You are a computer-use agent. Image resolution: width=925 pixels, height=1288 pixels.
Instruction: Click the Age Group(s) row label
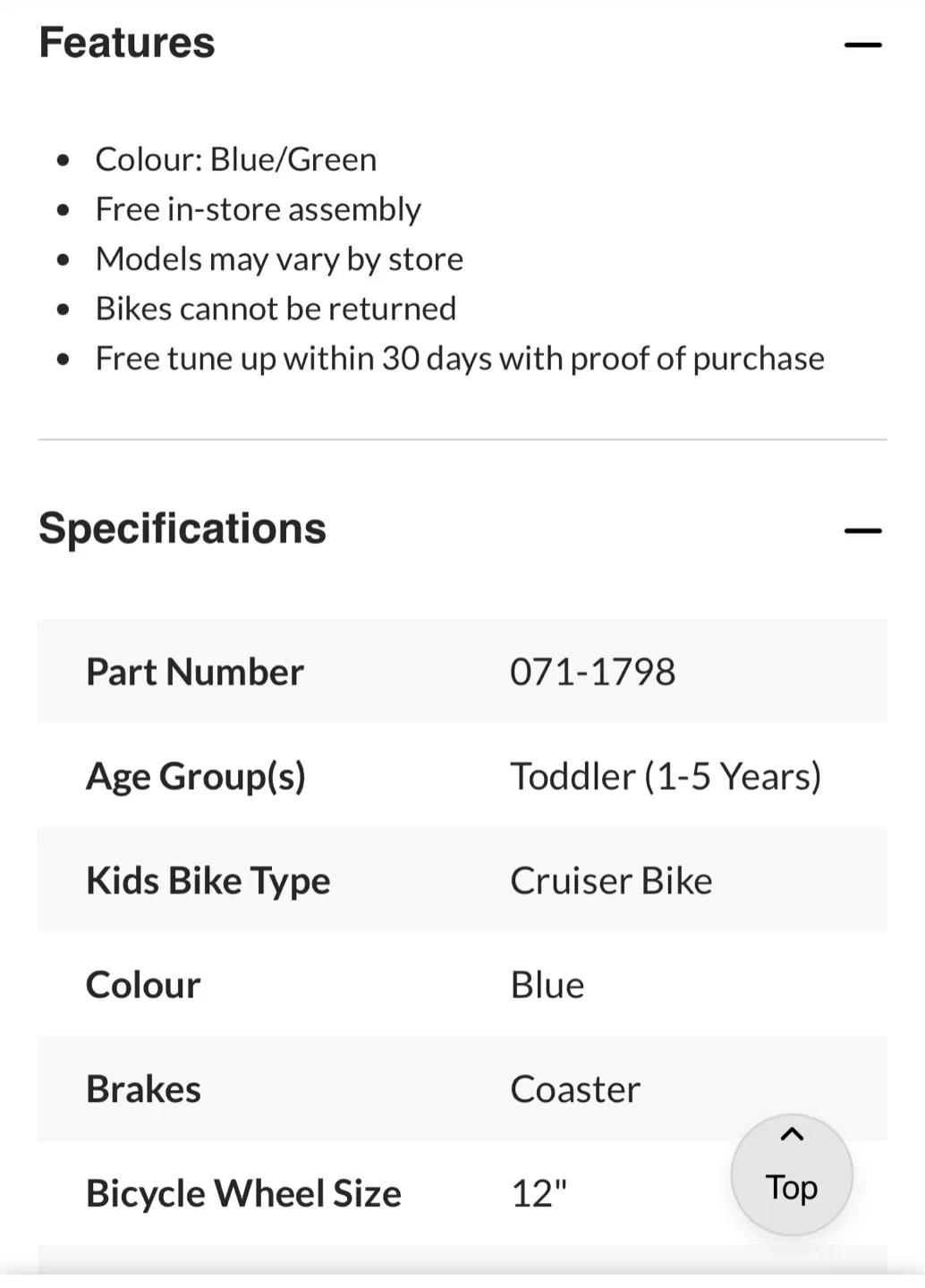point(196,775)
